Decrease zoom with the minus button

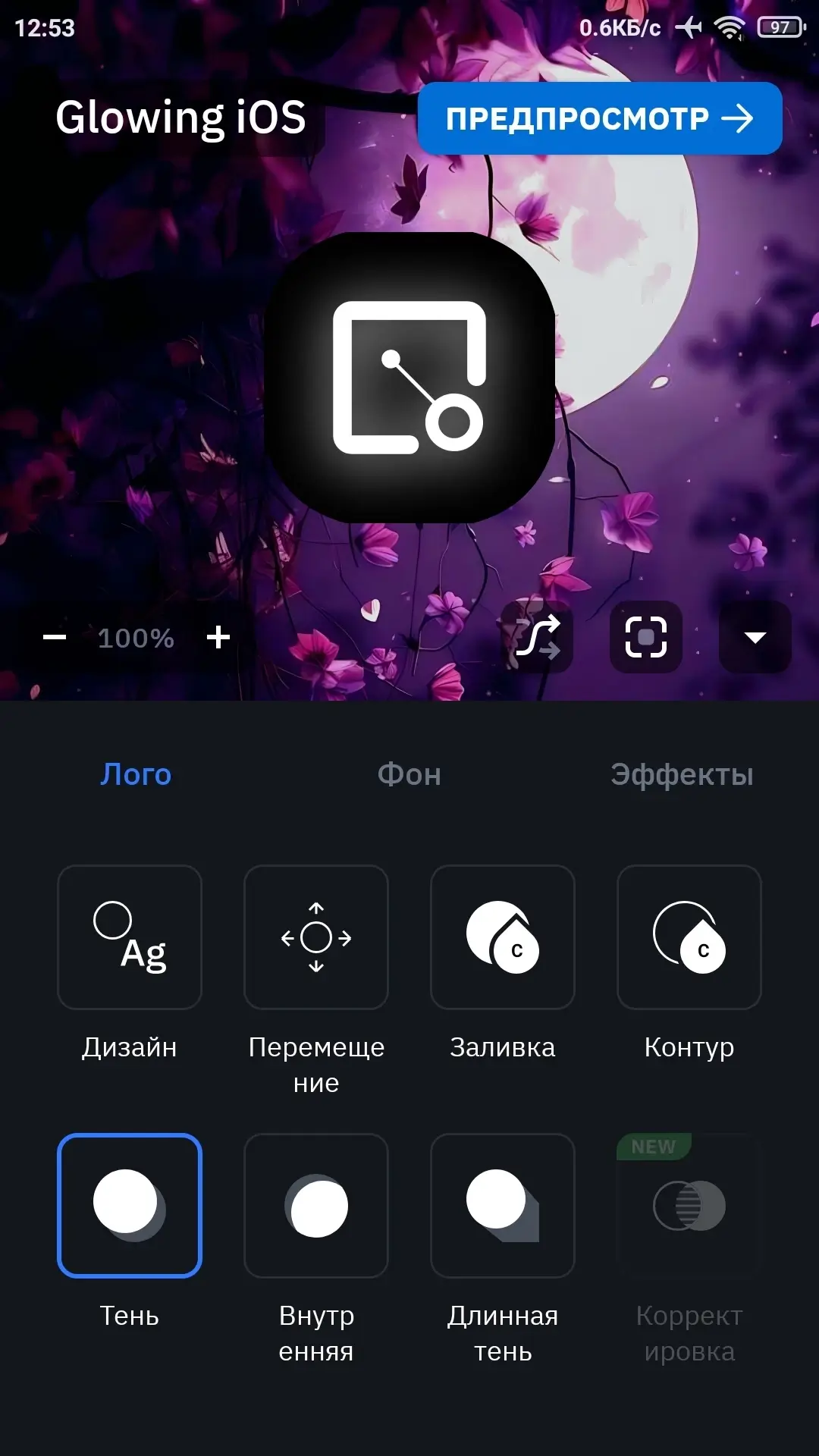coord(55,638)
